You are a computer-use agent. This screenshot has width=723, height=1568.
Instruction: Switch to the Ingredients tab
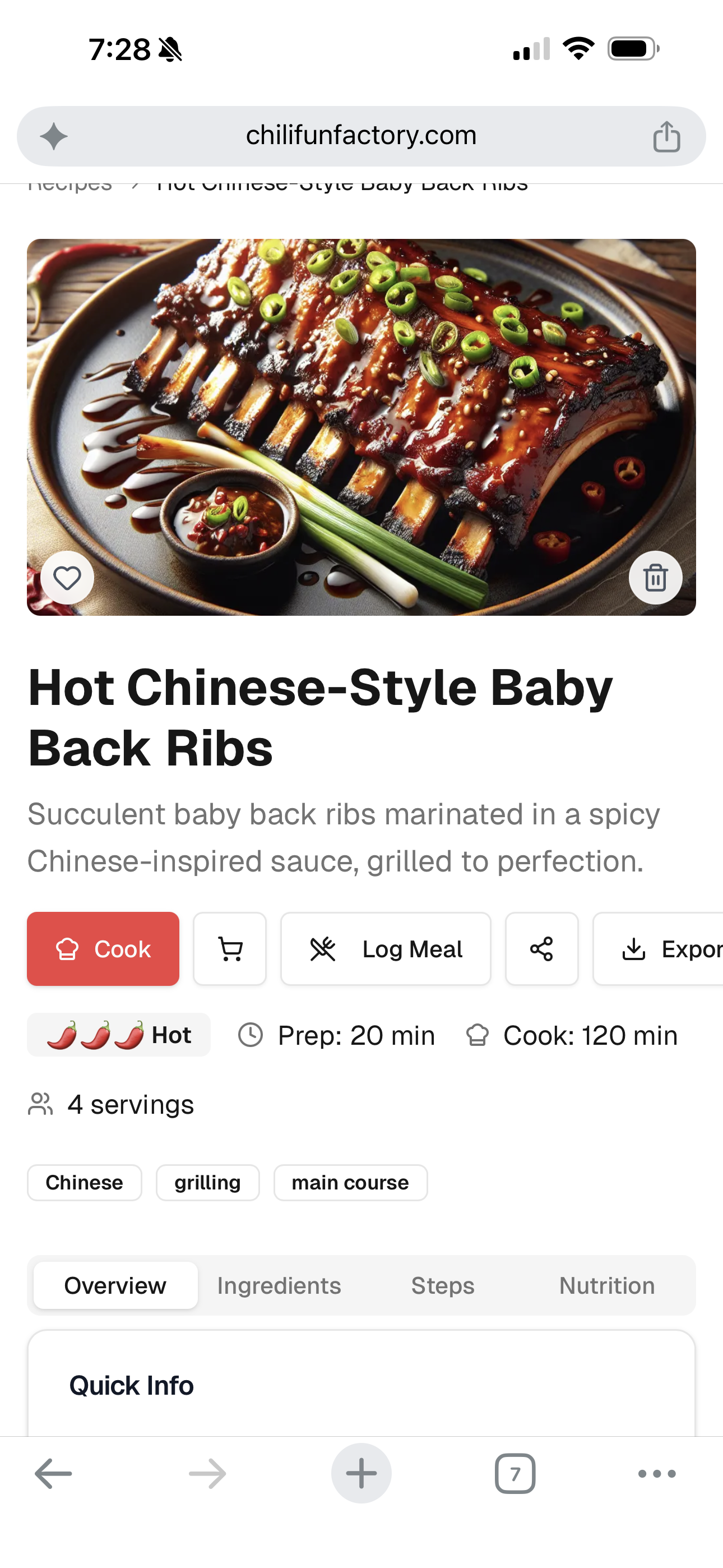279,1285
